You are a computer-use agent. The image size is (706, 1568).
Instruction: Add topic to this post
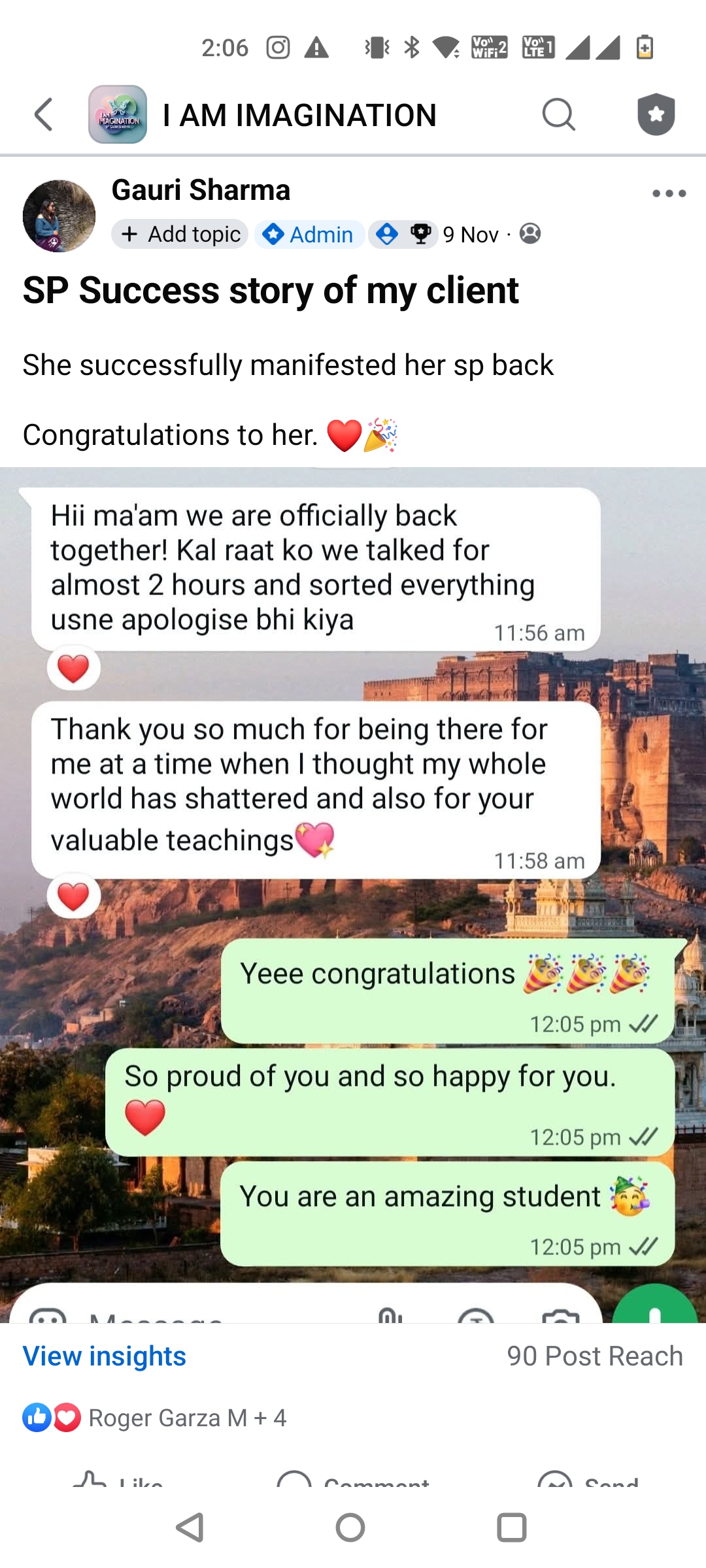tap(180, 234)
